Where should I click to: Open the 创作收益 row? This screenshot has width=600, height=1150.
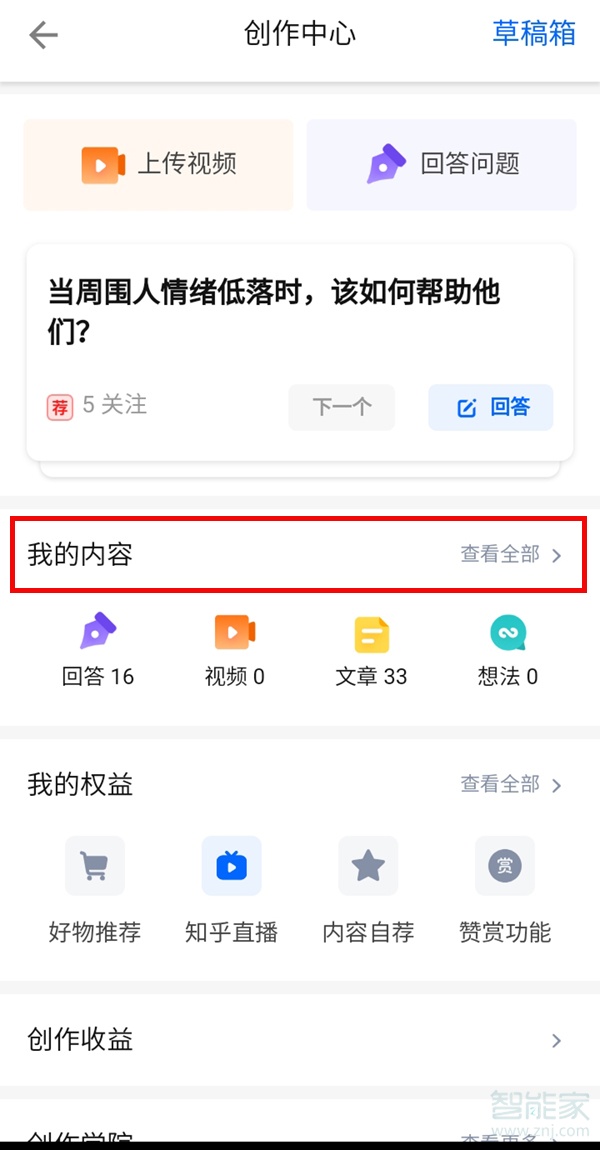point(300,1040)
